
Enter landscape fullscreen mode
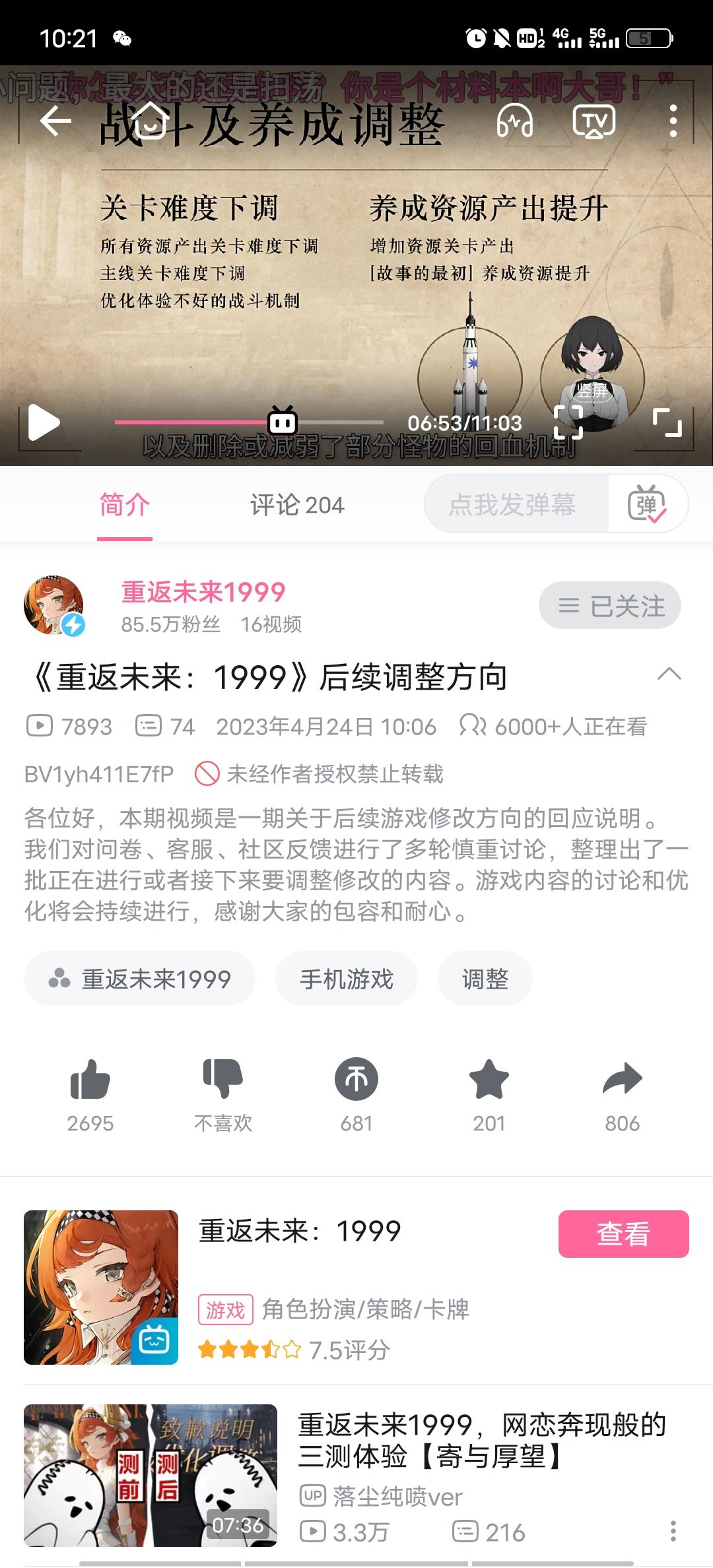pos(667,422)
